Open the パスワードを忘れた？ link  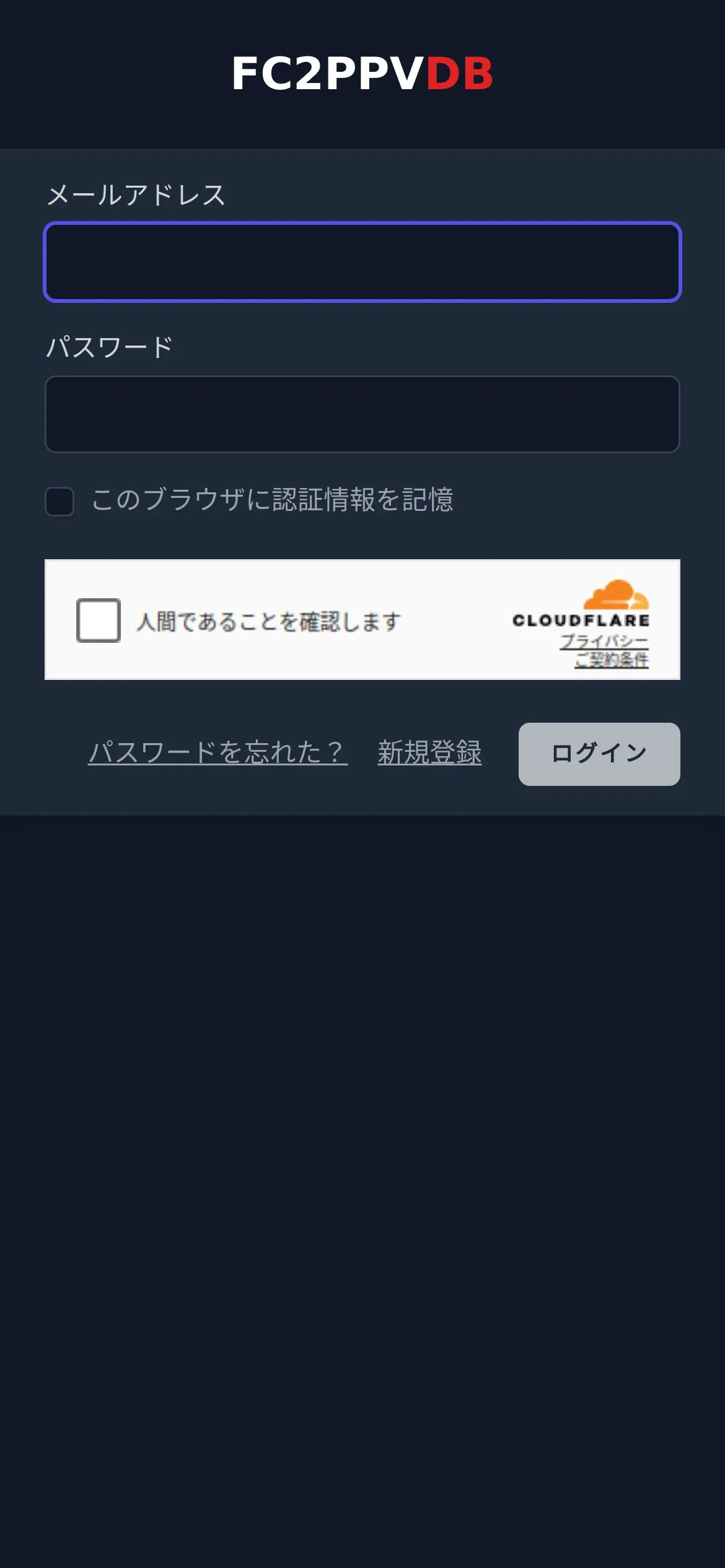218,753
